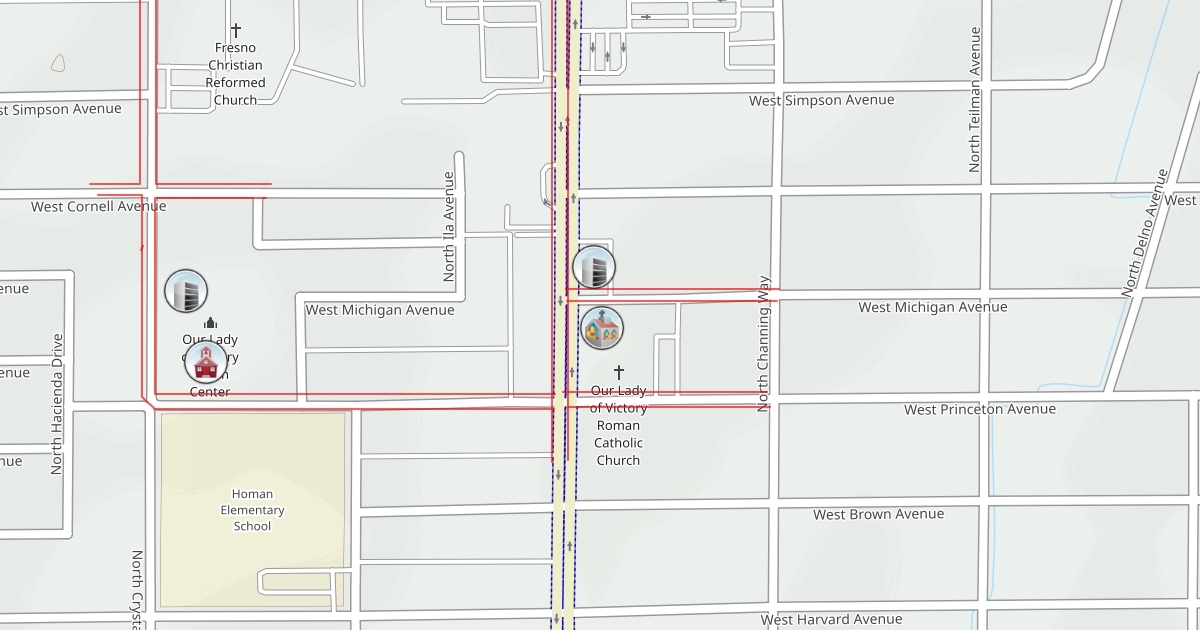This screenshot has width=1200, height=630.
Task: Select the building marker above the red schoolhouse
Action: tap(186, 291)
